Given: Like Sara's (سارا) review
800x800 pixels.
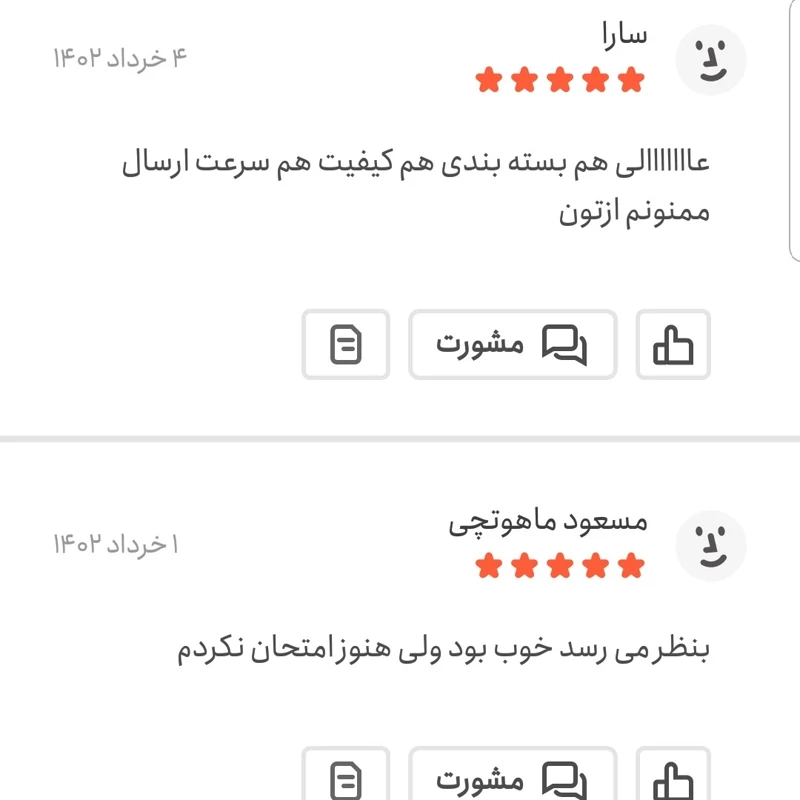Looking at the screenshot, I should (x=673, y=345).
